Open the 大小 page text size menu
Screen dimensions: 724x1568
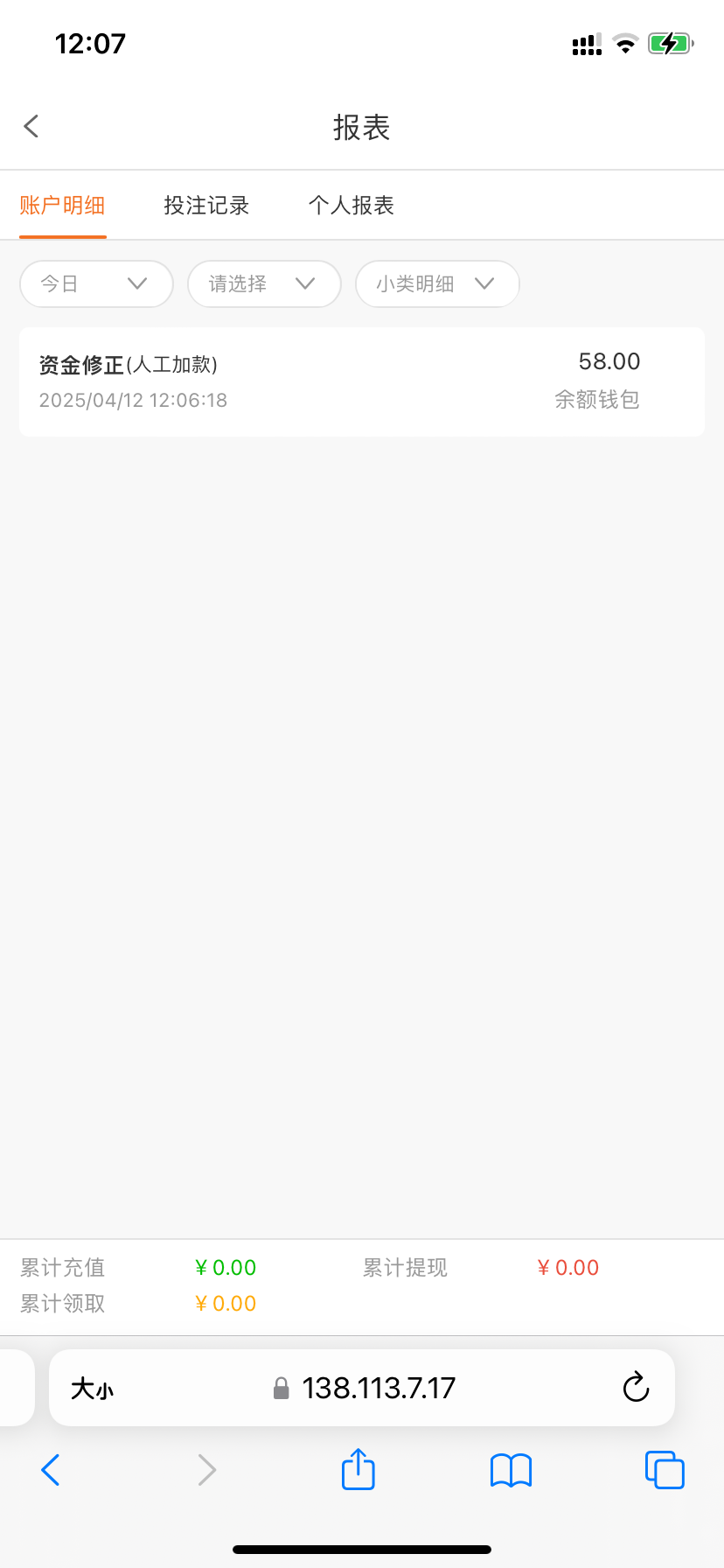click(x=93, y=1389)
